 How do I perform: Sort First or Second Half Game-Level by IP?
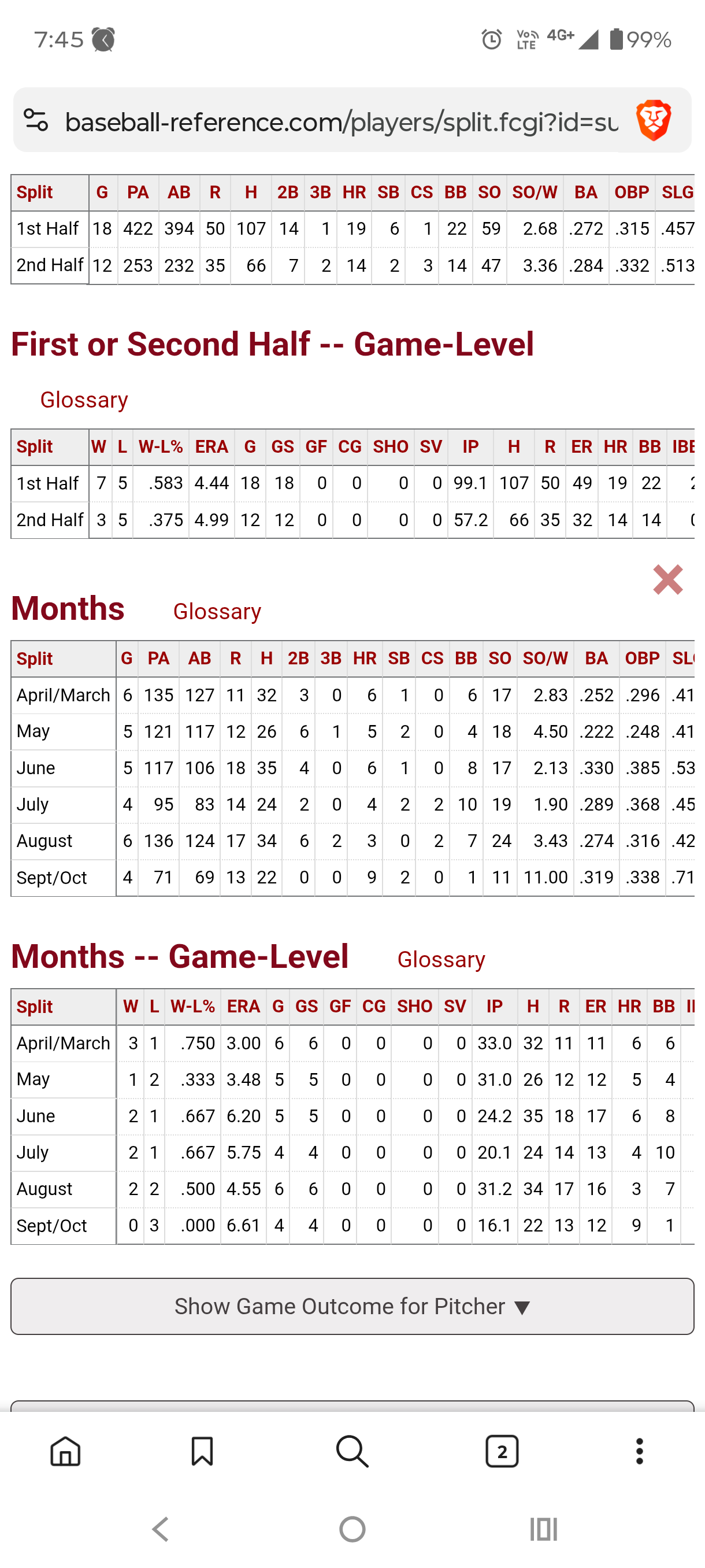tap(470, 448)
